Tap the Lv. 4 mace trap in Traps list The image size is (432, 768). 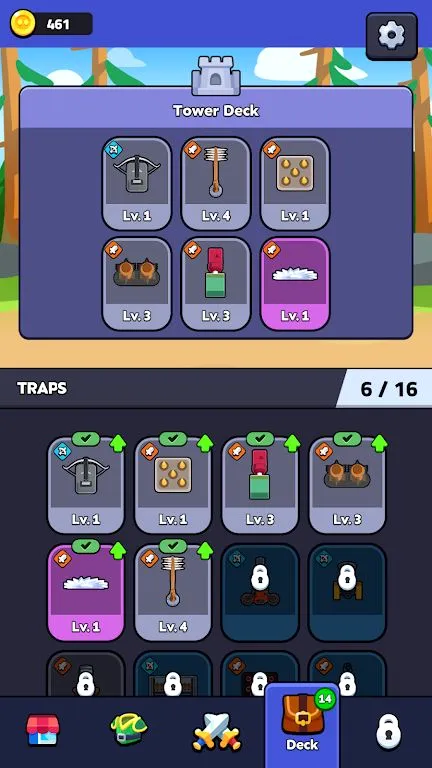pos(173,593)
